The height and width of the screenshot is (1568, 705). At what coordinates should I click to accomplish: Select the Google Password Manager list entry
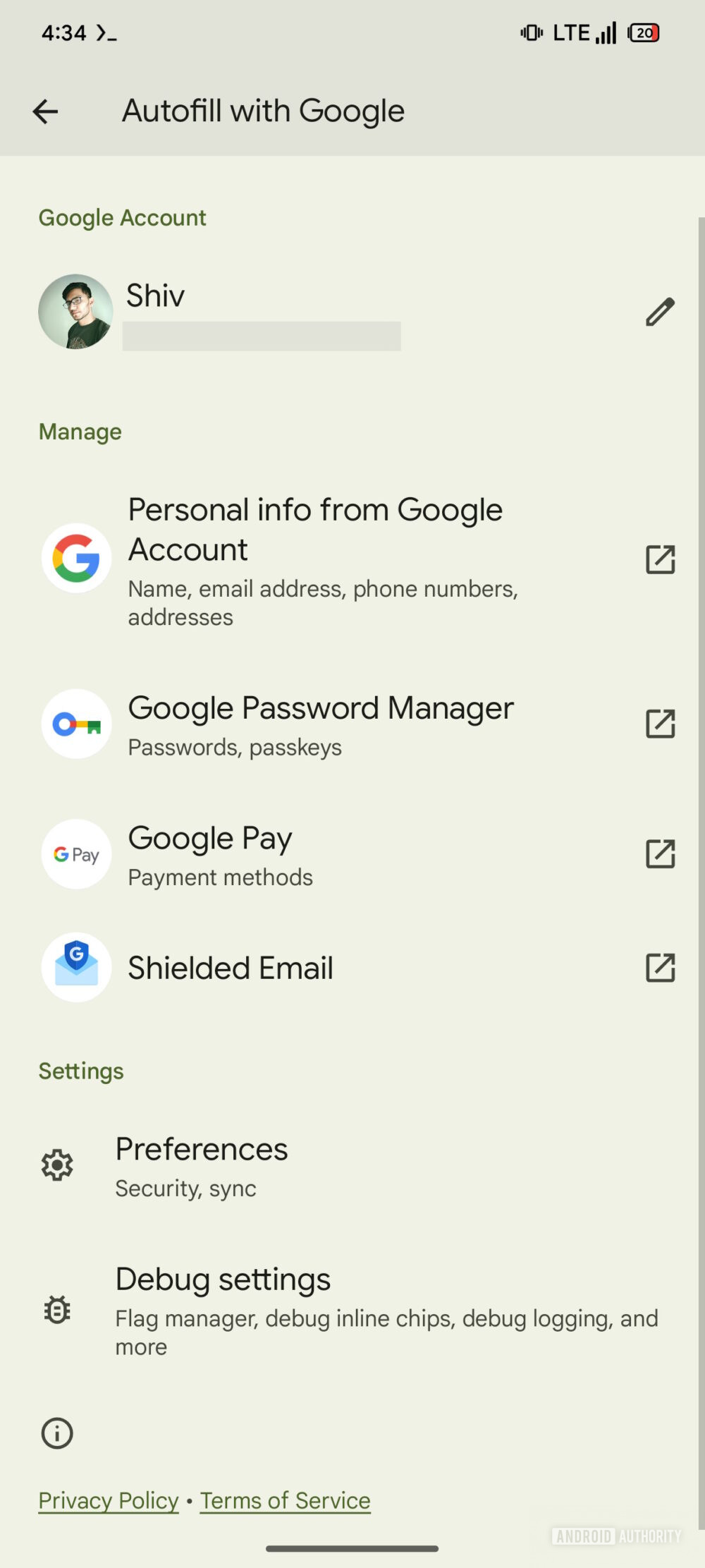click(321, 724)
